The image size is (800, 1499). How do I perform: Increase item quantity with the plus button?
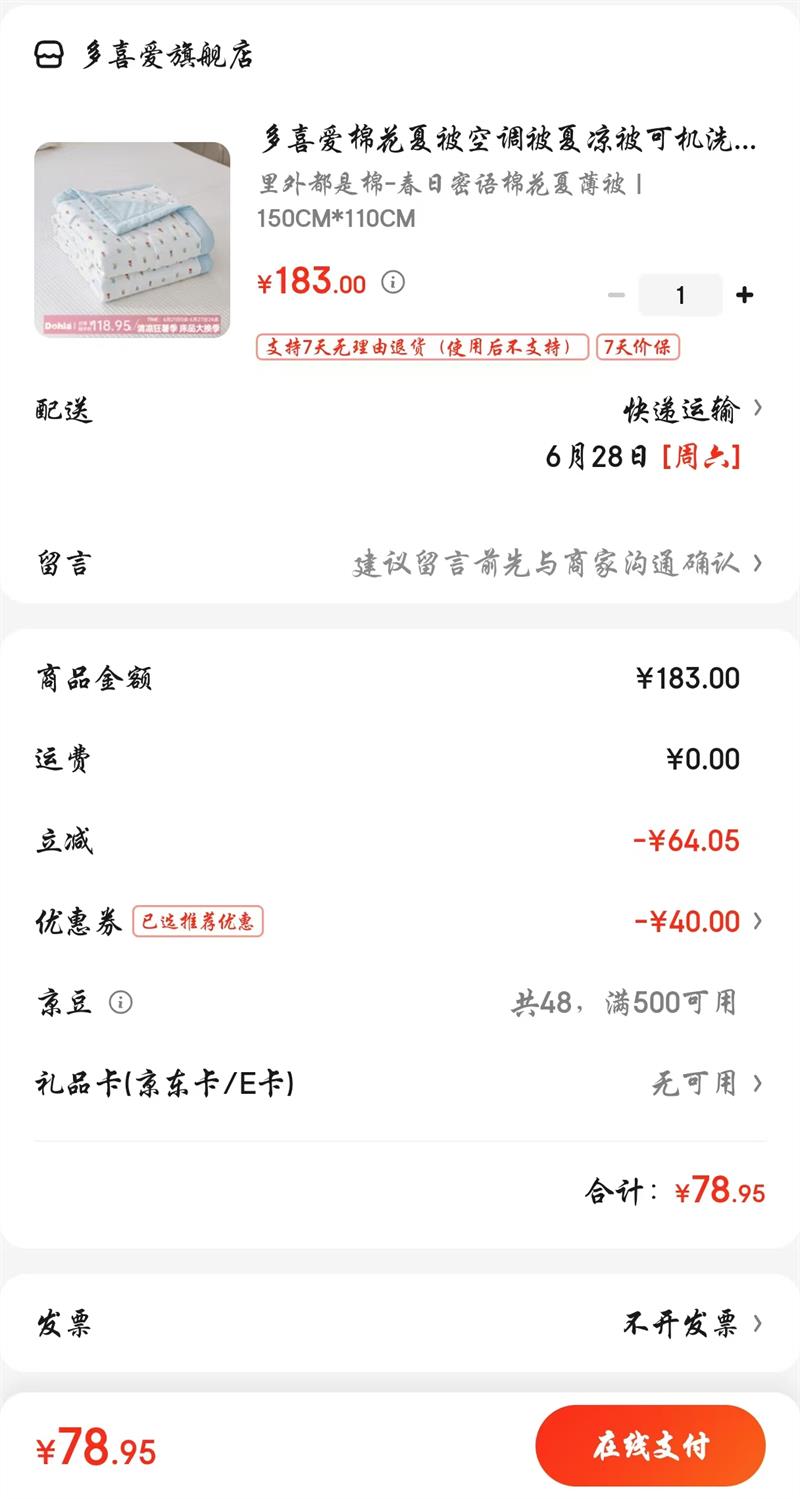pyautogui.click(x=744, y=295)
